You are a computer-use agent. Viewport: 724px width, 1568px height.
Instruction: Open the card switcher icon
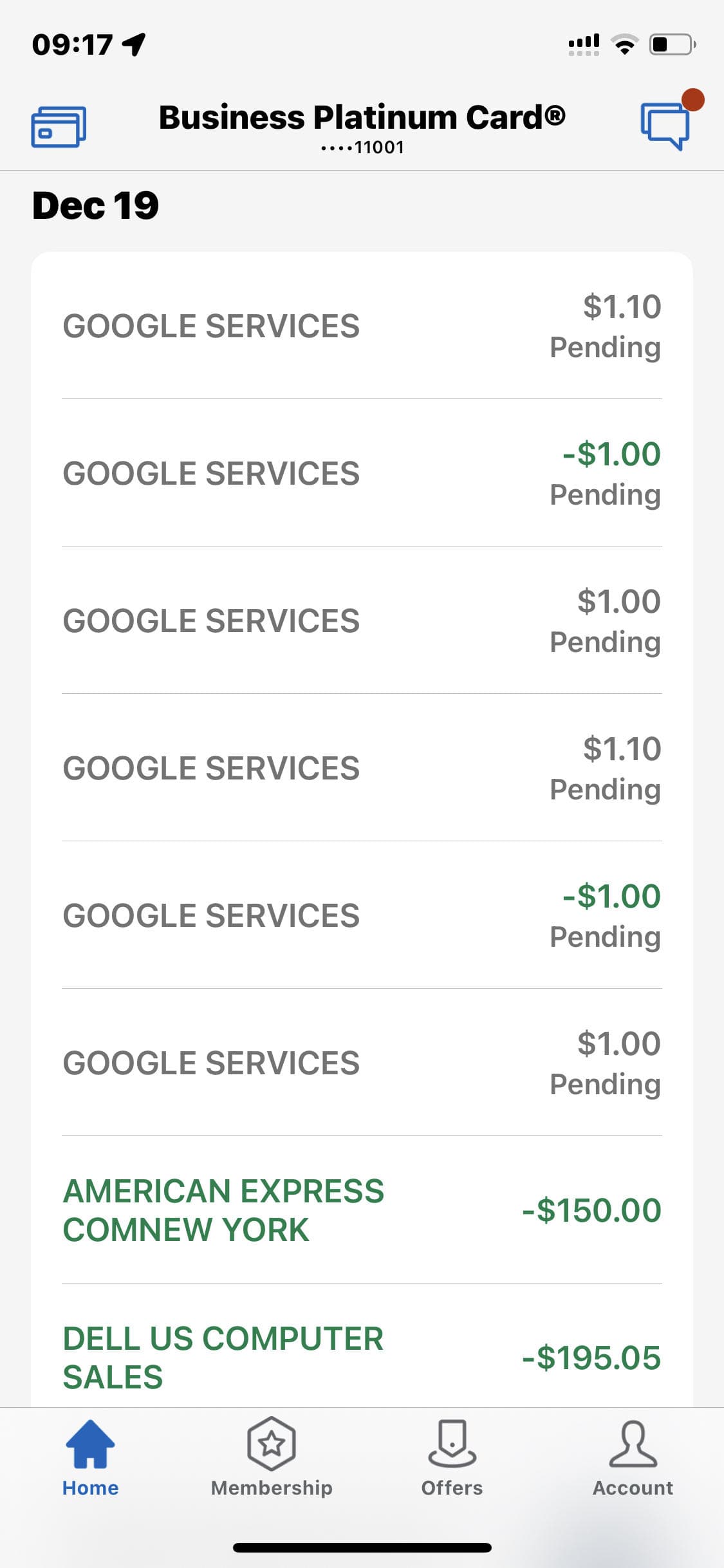59,127
